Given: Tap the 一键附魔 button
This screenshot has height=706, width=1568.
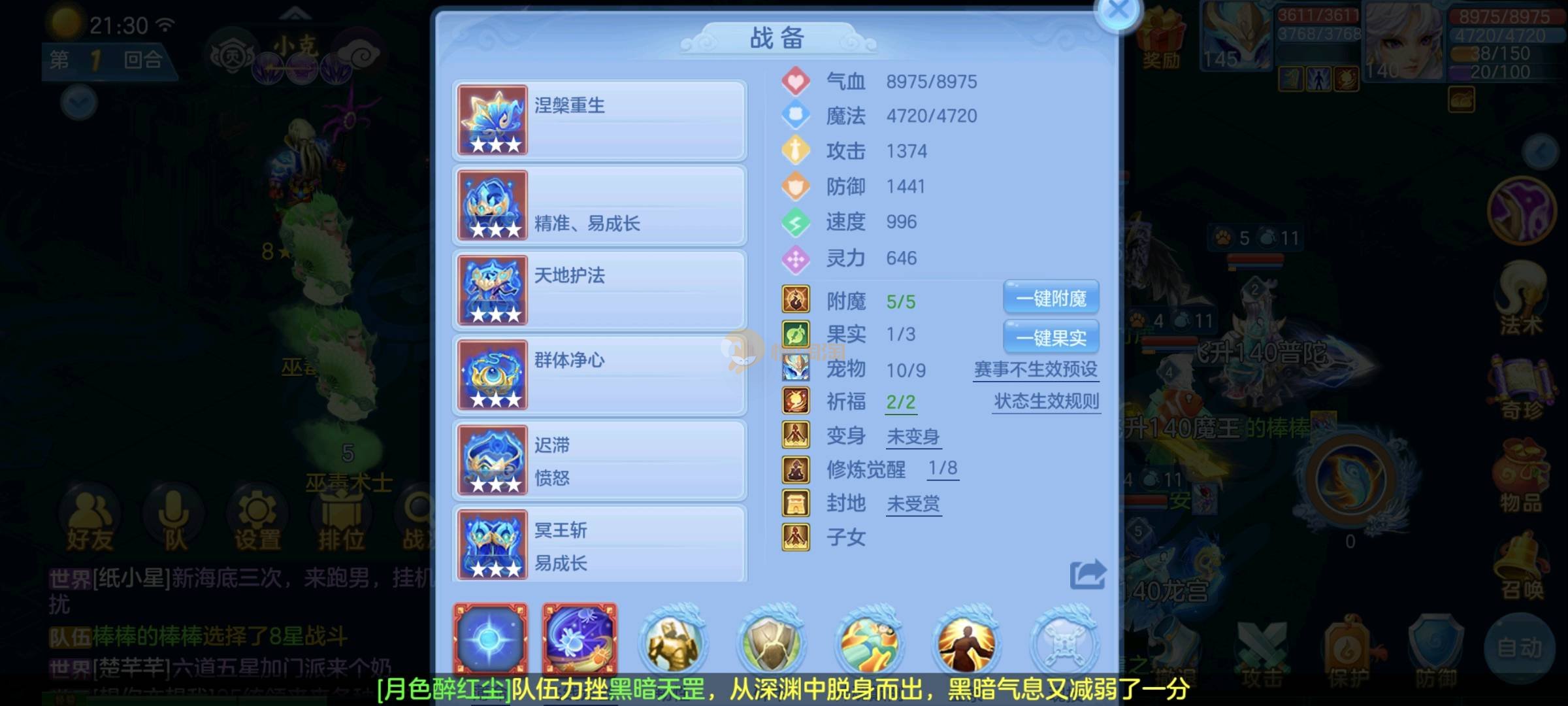Looking at the screenshot, I should 1051,299.
